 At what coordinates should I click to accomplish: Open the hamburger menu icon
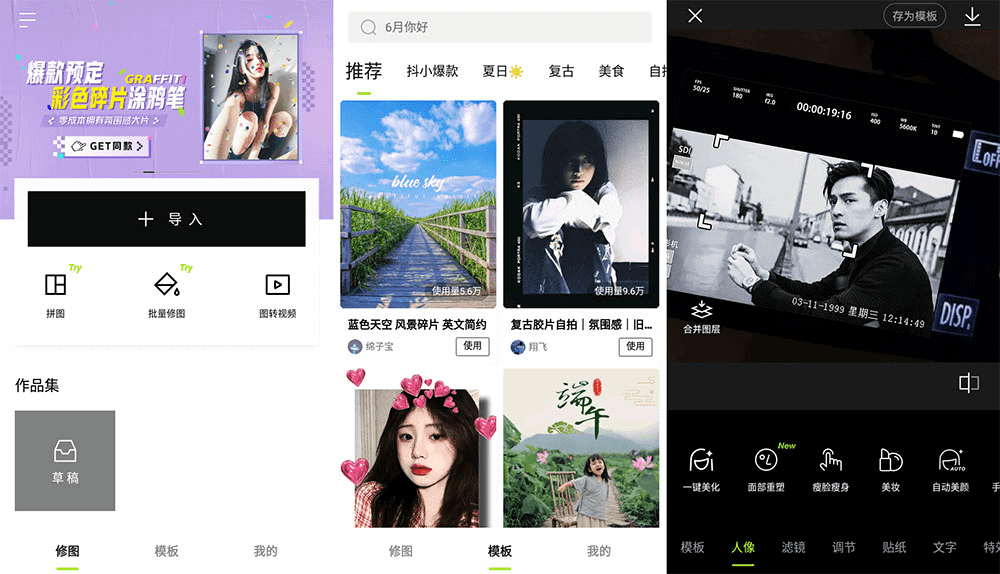tap(27, 20)
